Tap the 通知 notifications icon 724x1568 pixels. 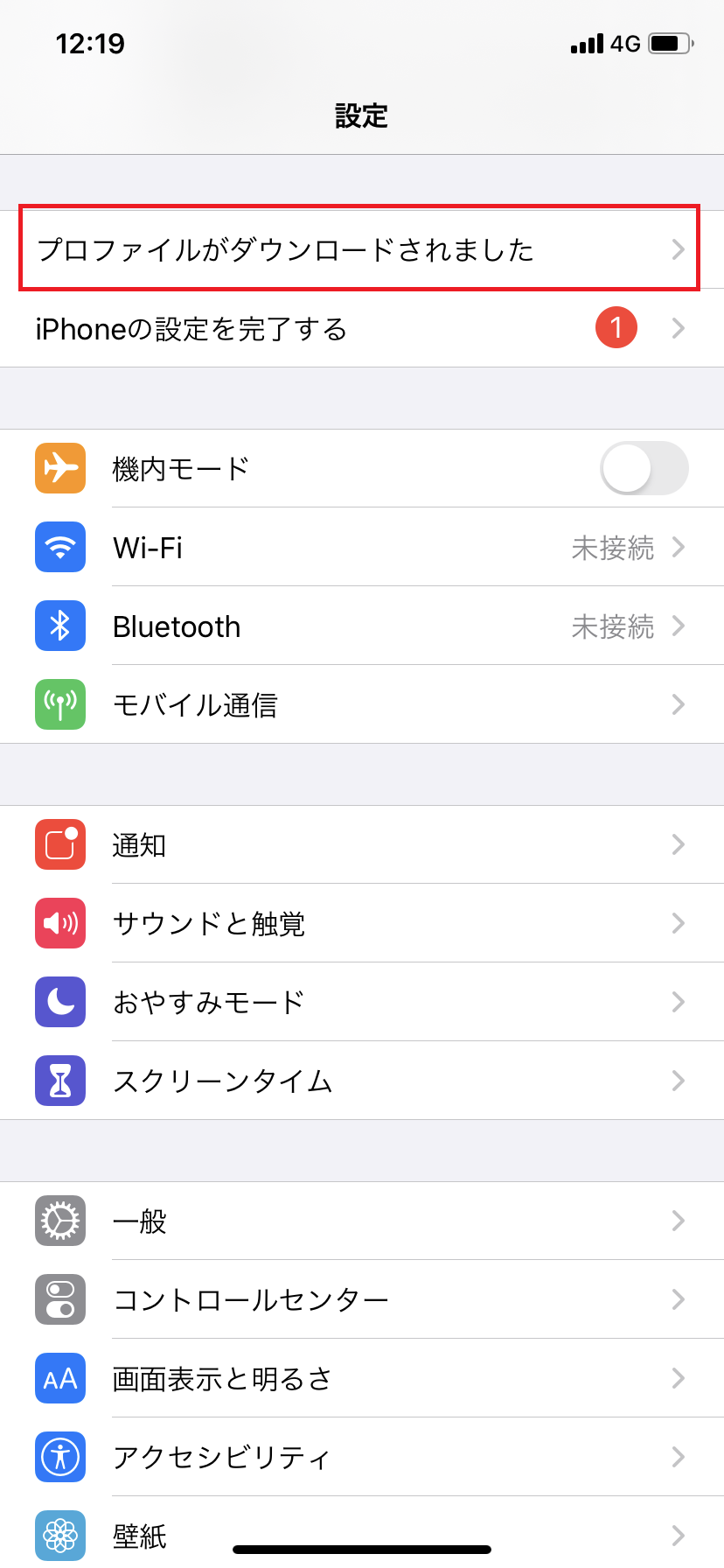59,844
